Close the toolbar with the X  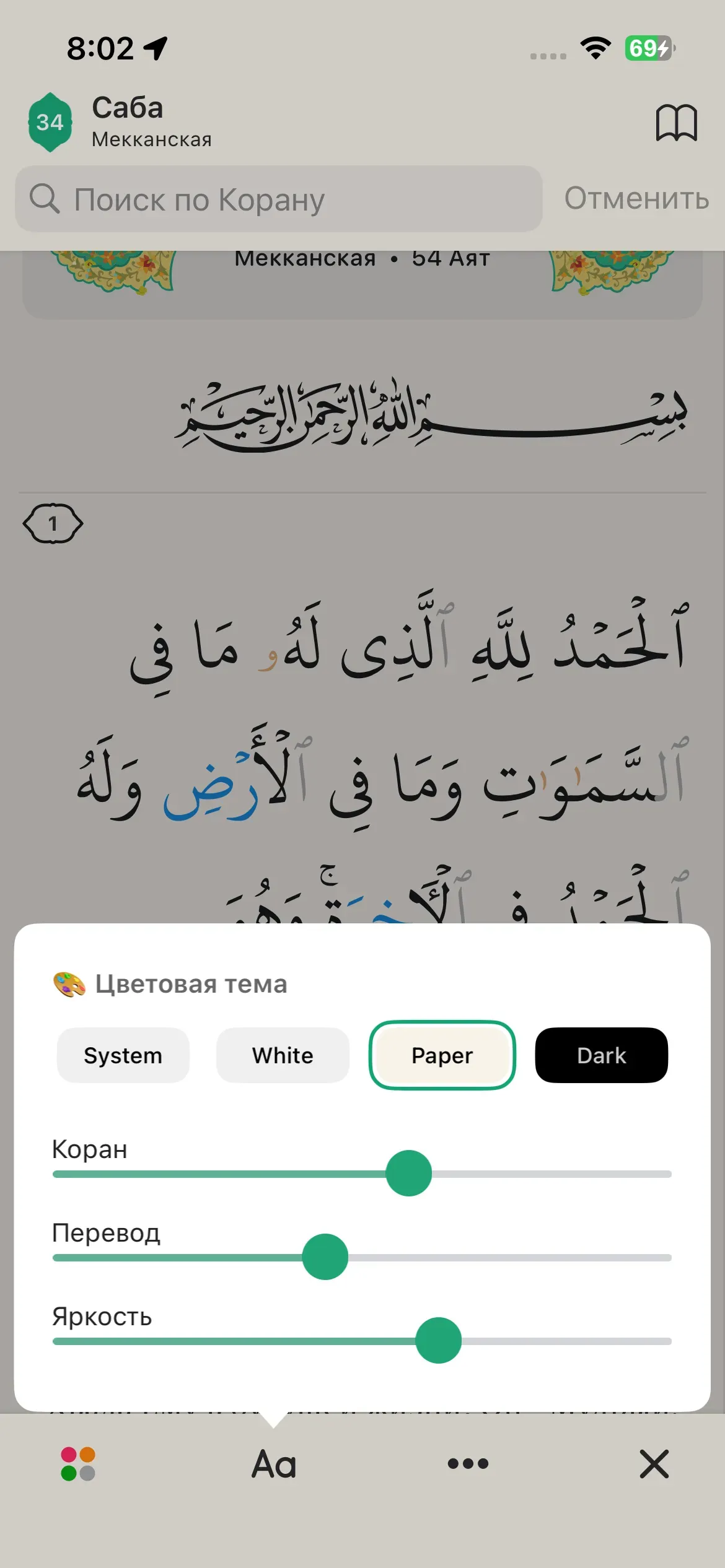[x=654, y=1464]
